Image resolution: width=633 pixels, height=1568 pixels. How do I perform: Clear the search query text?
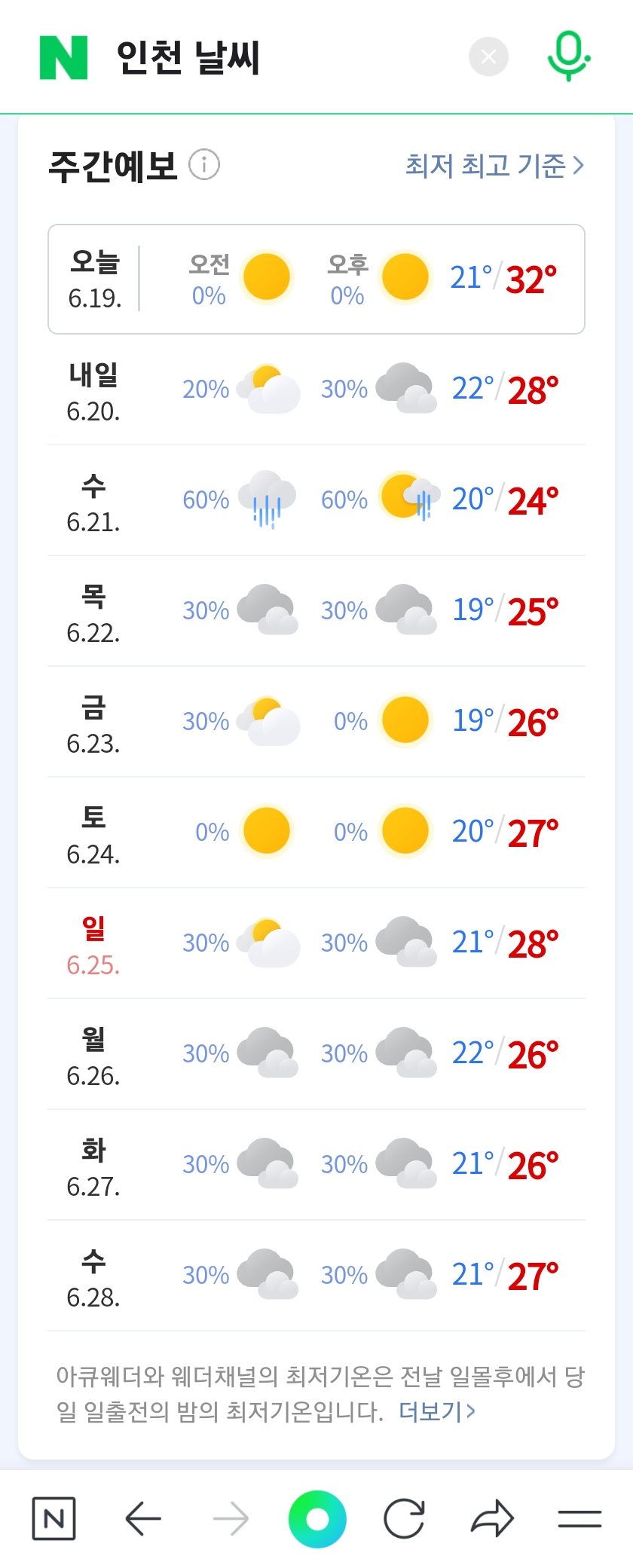(488, 57)
